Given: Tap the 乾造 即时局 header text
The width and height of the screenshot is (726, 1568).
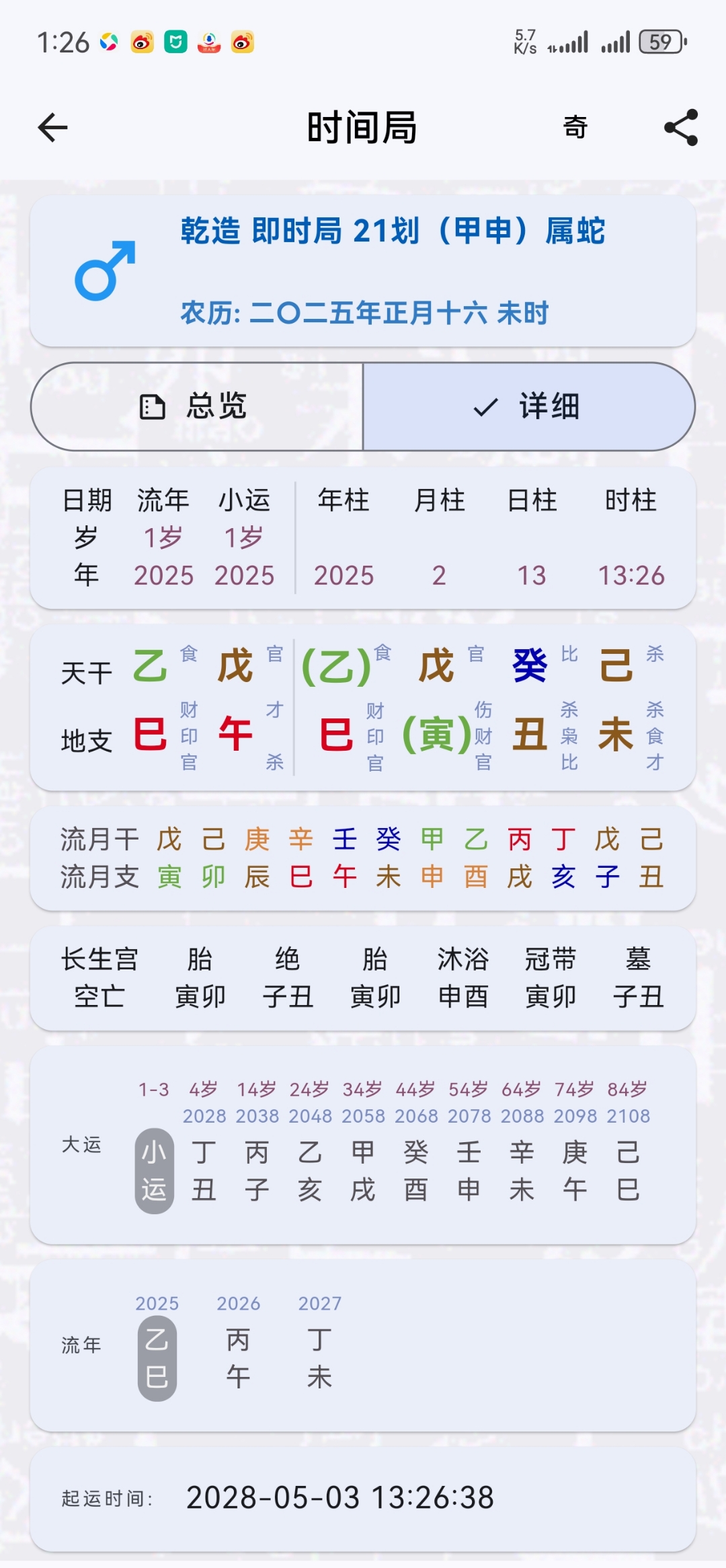Looking at the screenshot, I should pyautogui.click(x=393, y=231).
